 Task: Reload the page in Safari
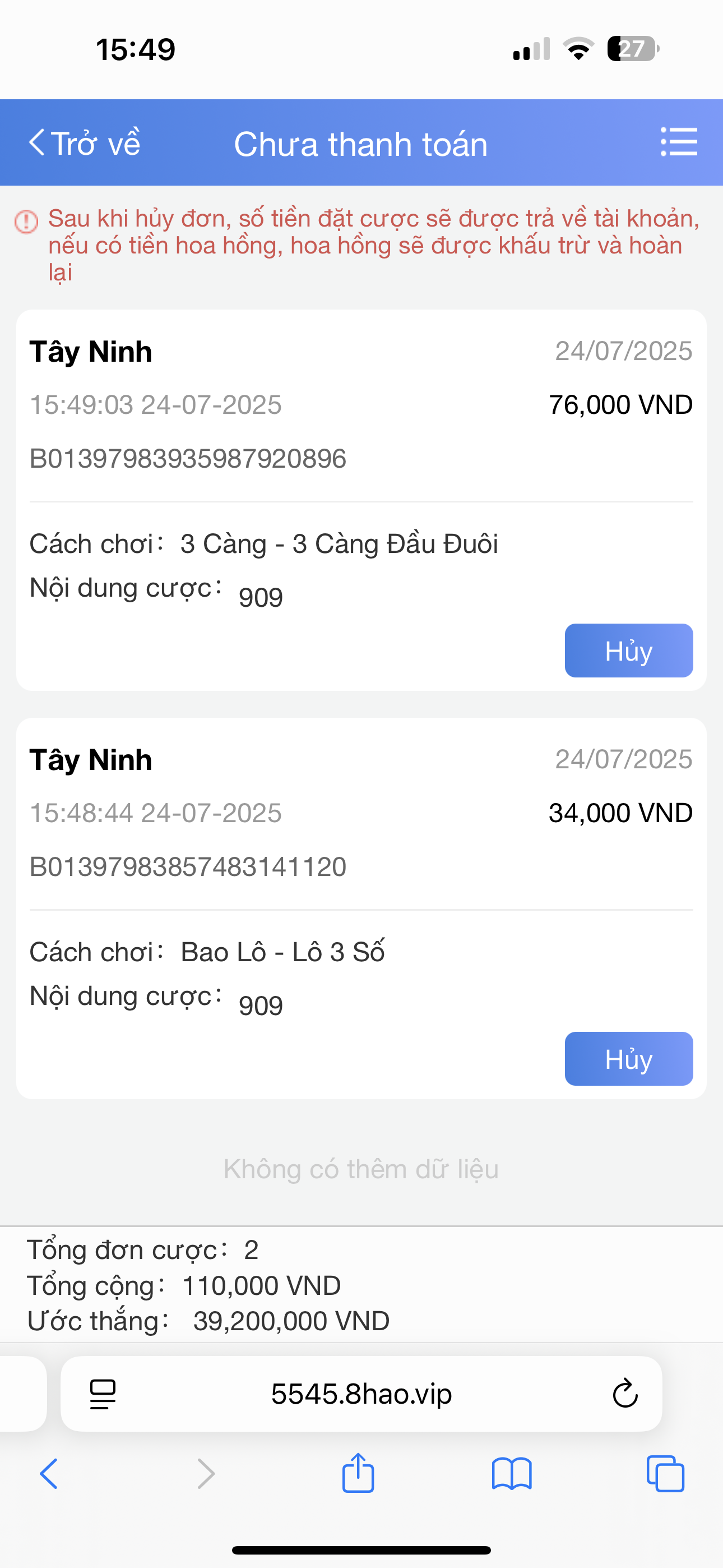(624, 1394)
